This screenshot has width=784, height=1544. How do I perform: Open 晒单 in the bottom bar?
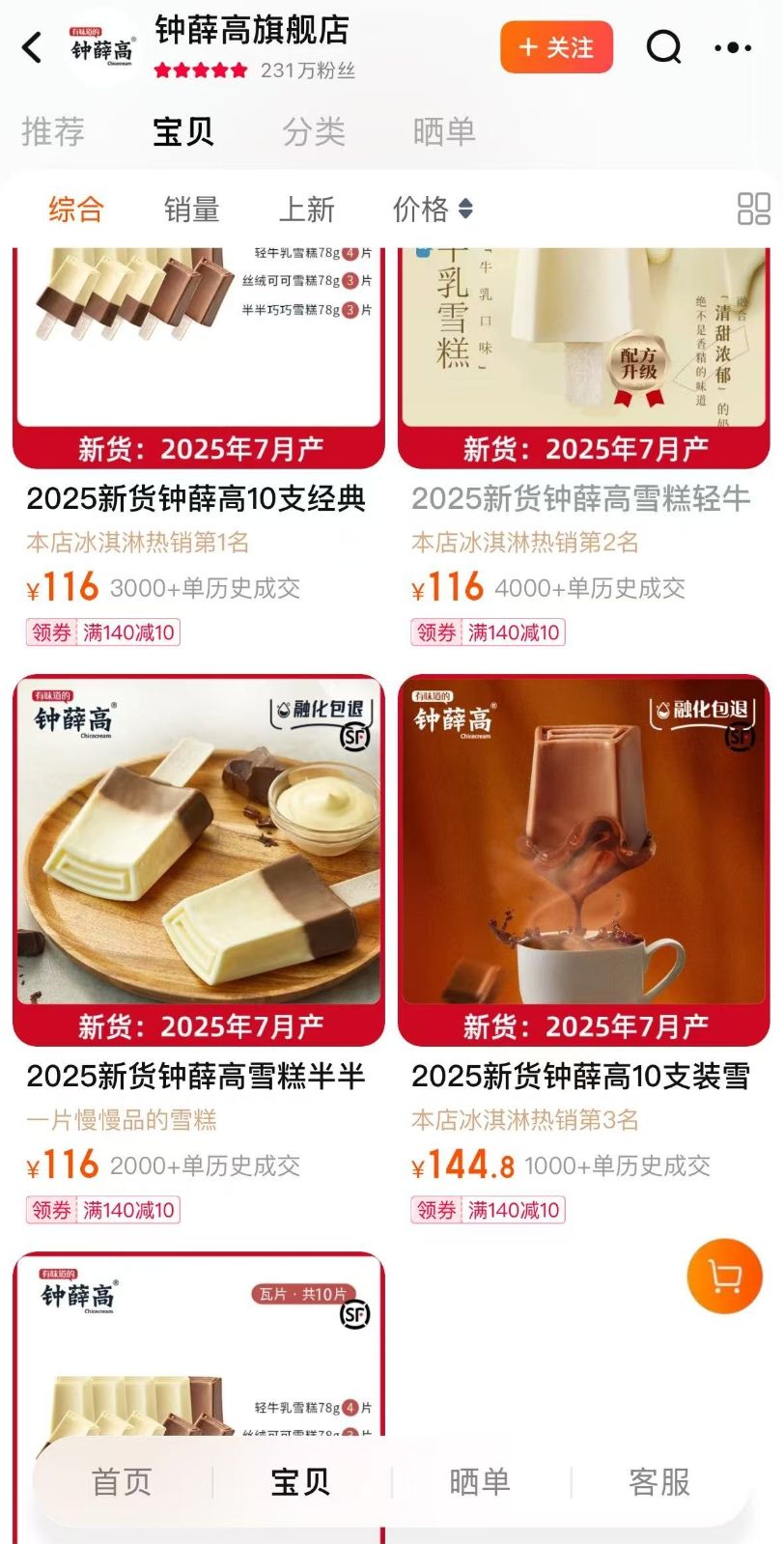point(480,1481)
